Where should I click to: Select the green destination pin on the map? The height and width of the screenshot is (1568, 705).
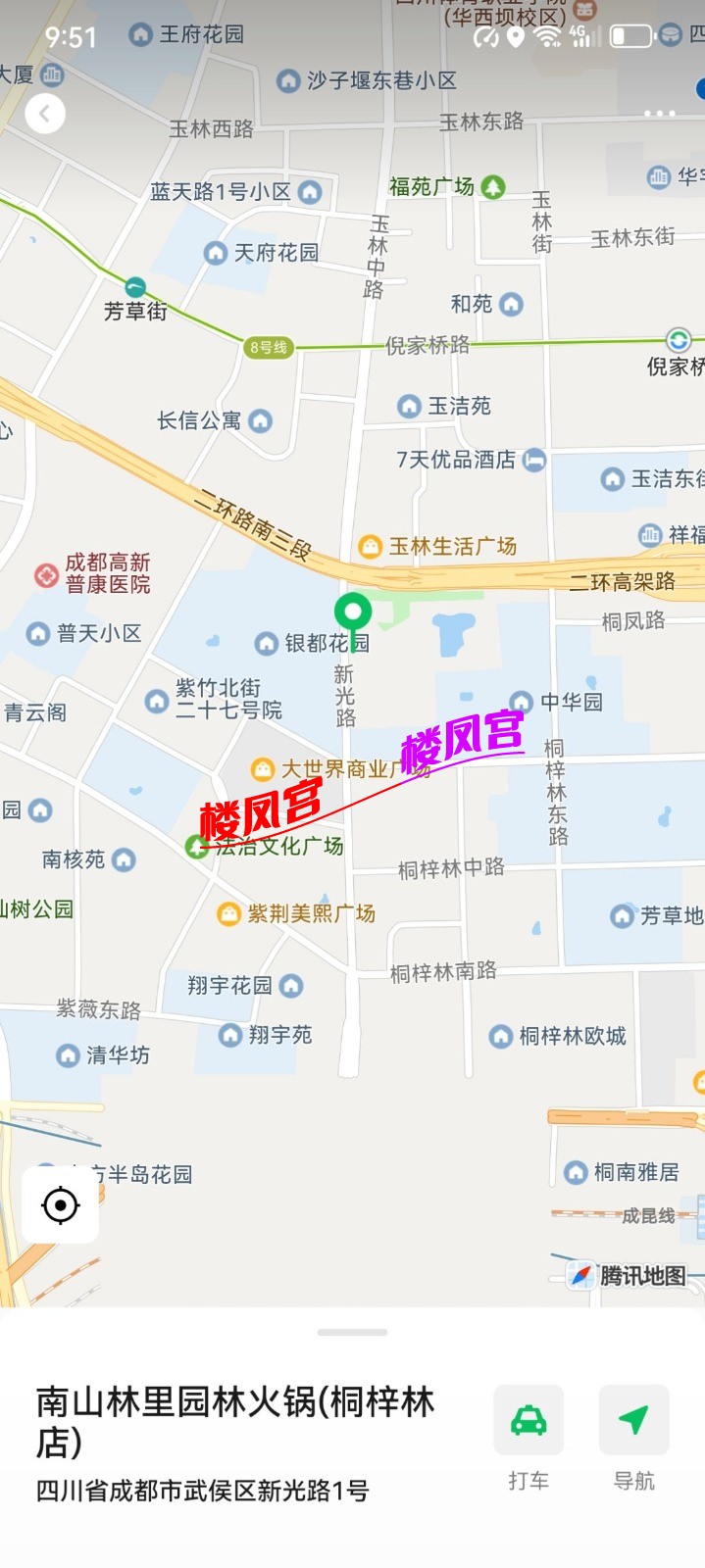pos(353,613)
